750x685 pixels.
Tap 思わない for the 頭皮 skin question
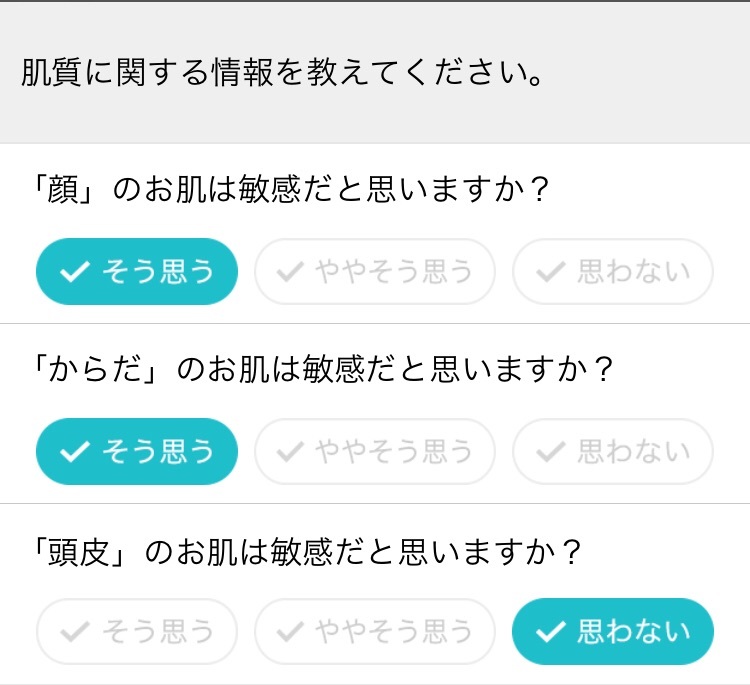613,631
